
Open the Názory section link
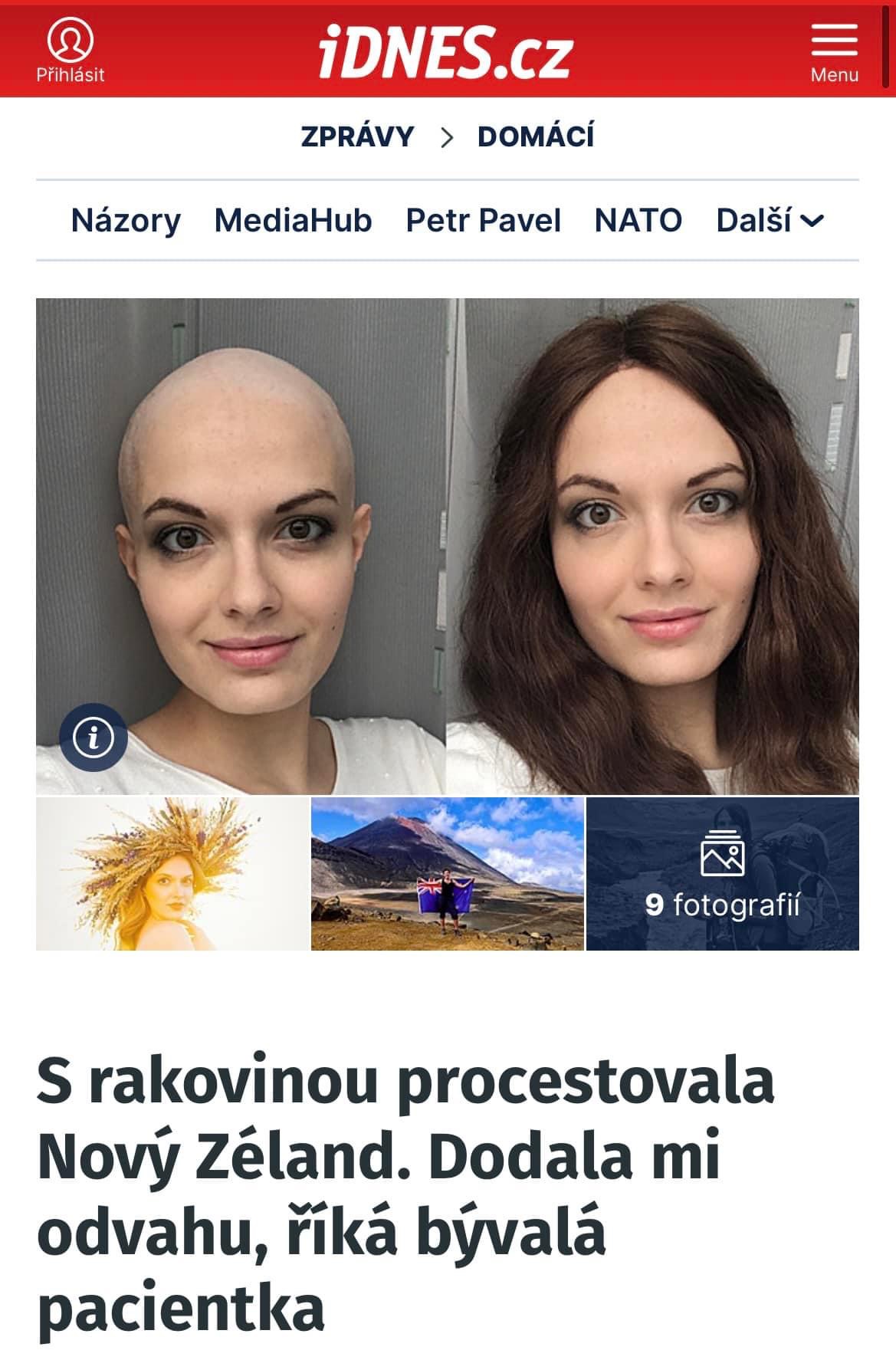point(124,221)
